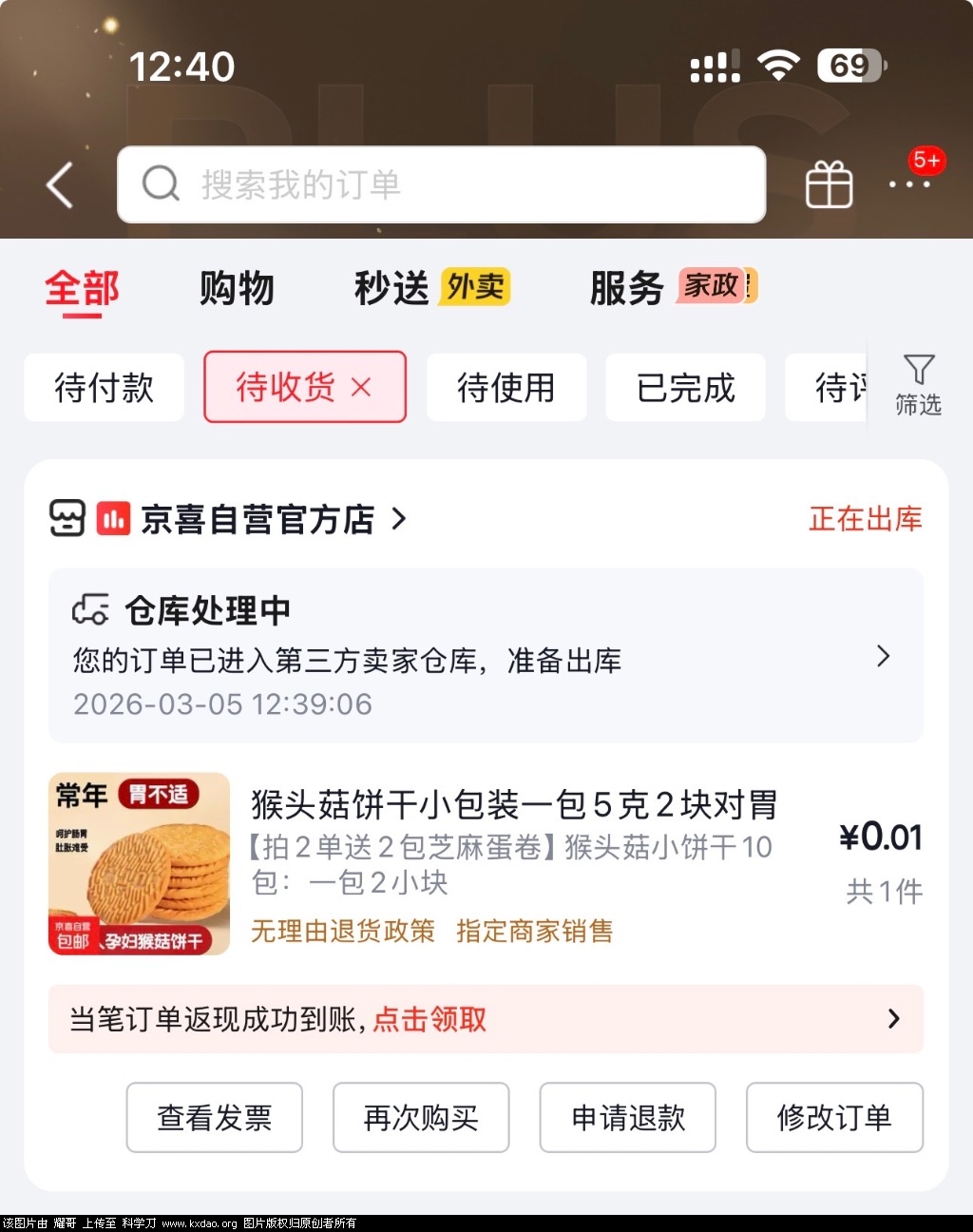Select the 已完成 filter chip
Viewport: 973px width, 1232px height.
685,387
